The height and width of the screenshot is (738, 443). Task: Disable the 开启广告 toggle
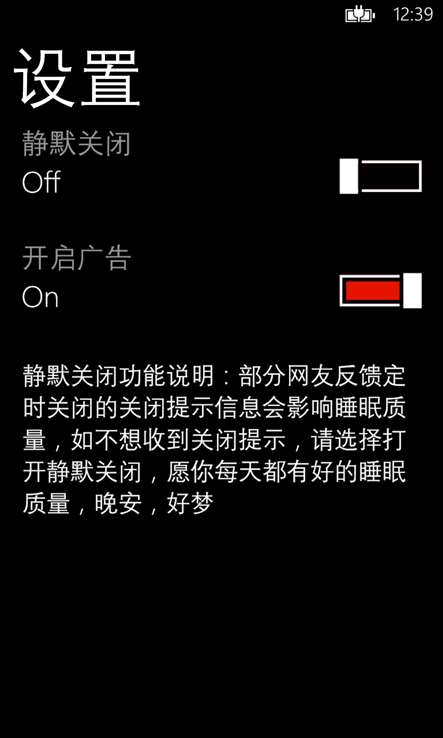point(380,291)
